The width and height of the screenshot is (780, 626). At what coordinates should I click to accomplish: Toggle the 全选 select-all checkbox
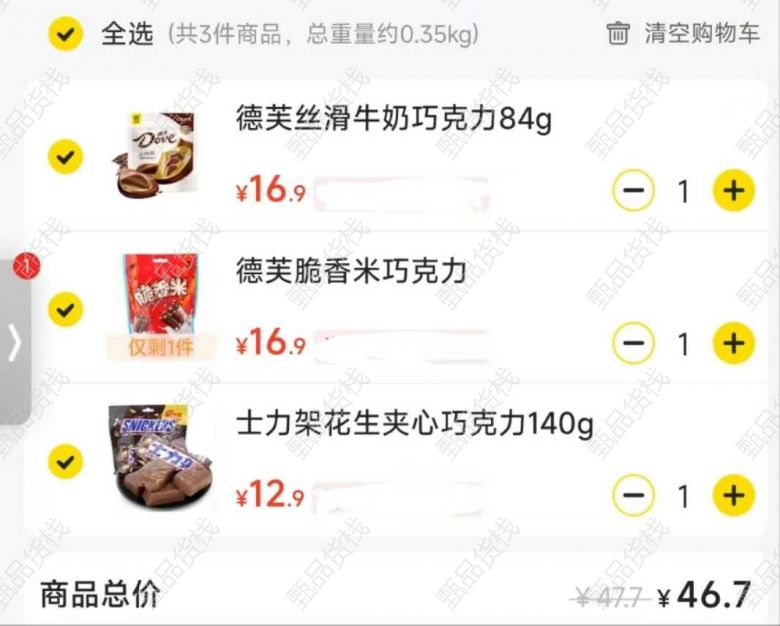[x=65, y=34]
